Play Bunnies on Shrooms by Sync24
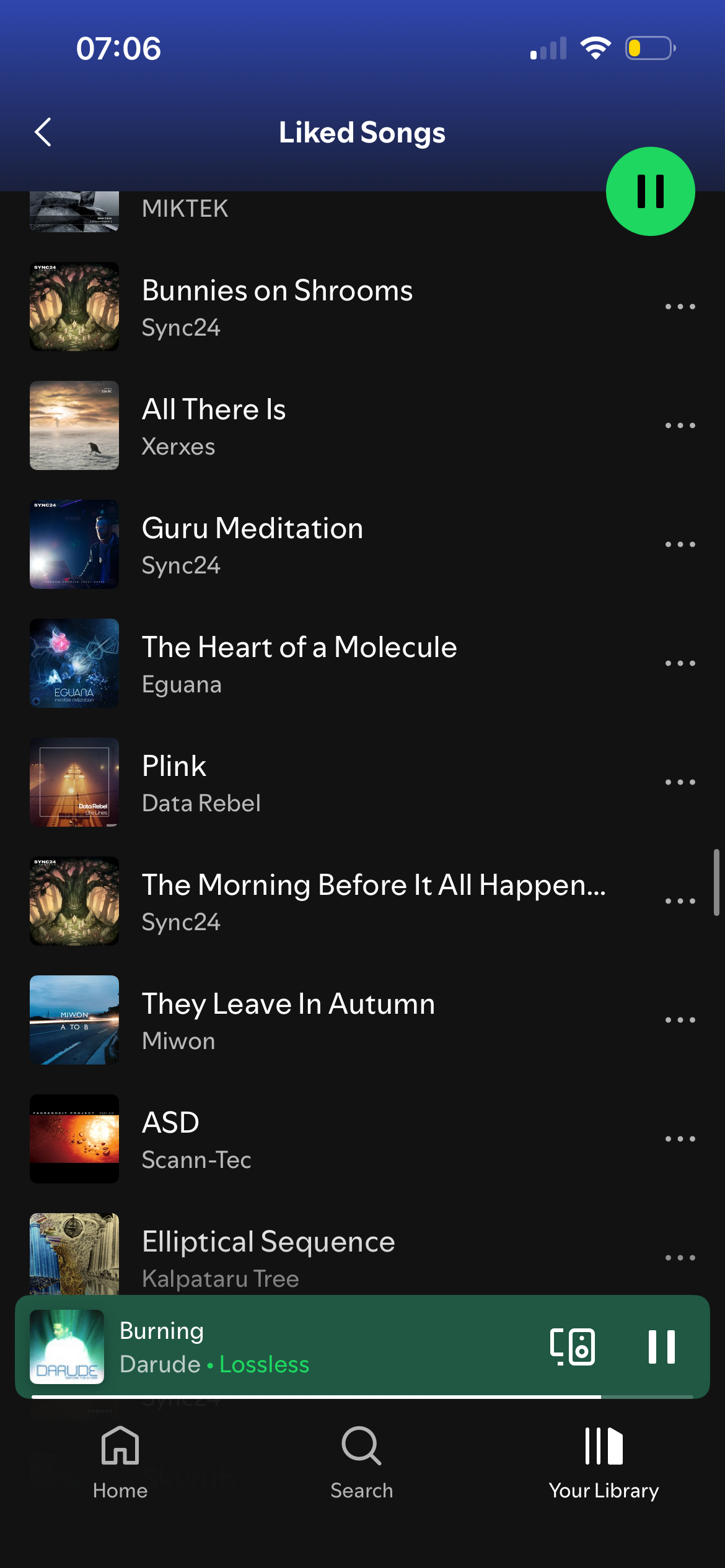This screenshot has height=1568, width=725. coord(278,307)
